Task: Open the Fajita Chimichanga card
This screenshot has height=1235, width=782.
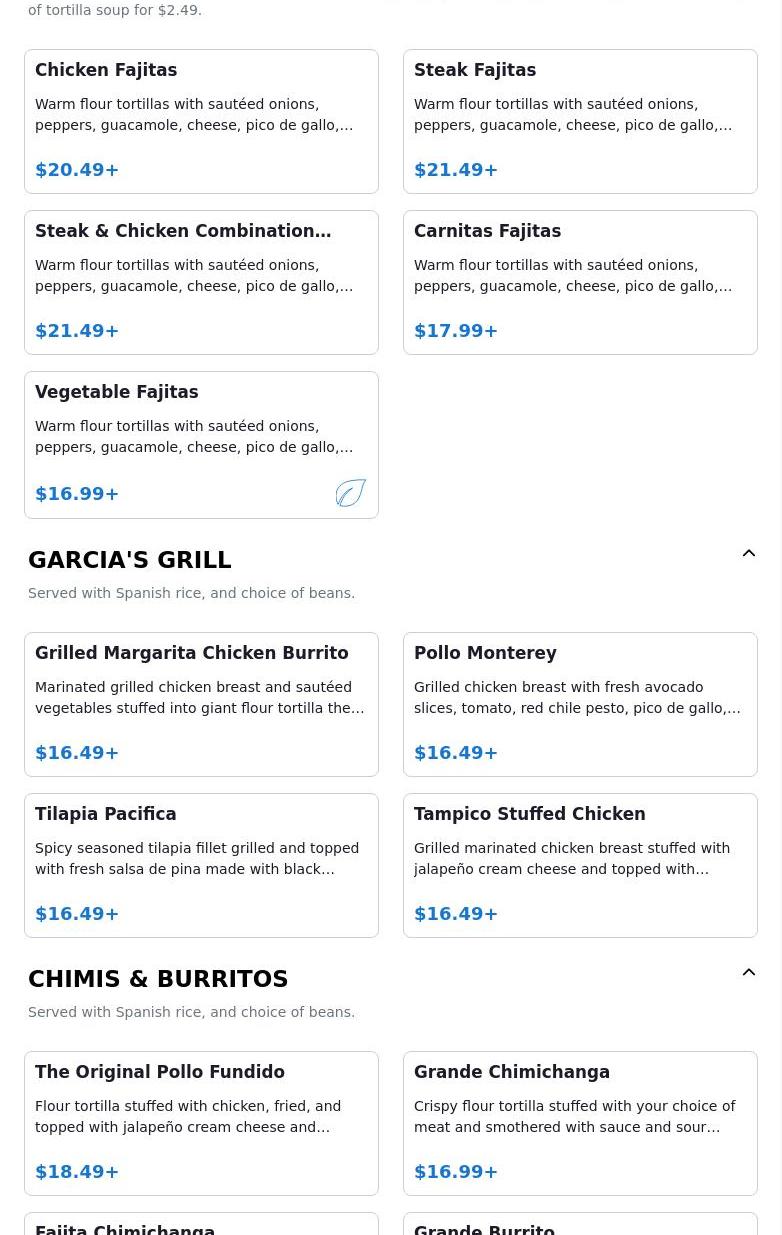Action: point(201,1226)
